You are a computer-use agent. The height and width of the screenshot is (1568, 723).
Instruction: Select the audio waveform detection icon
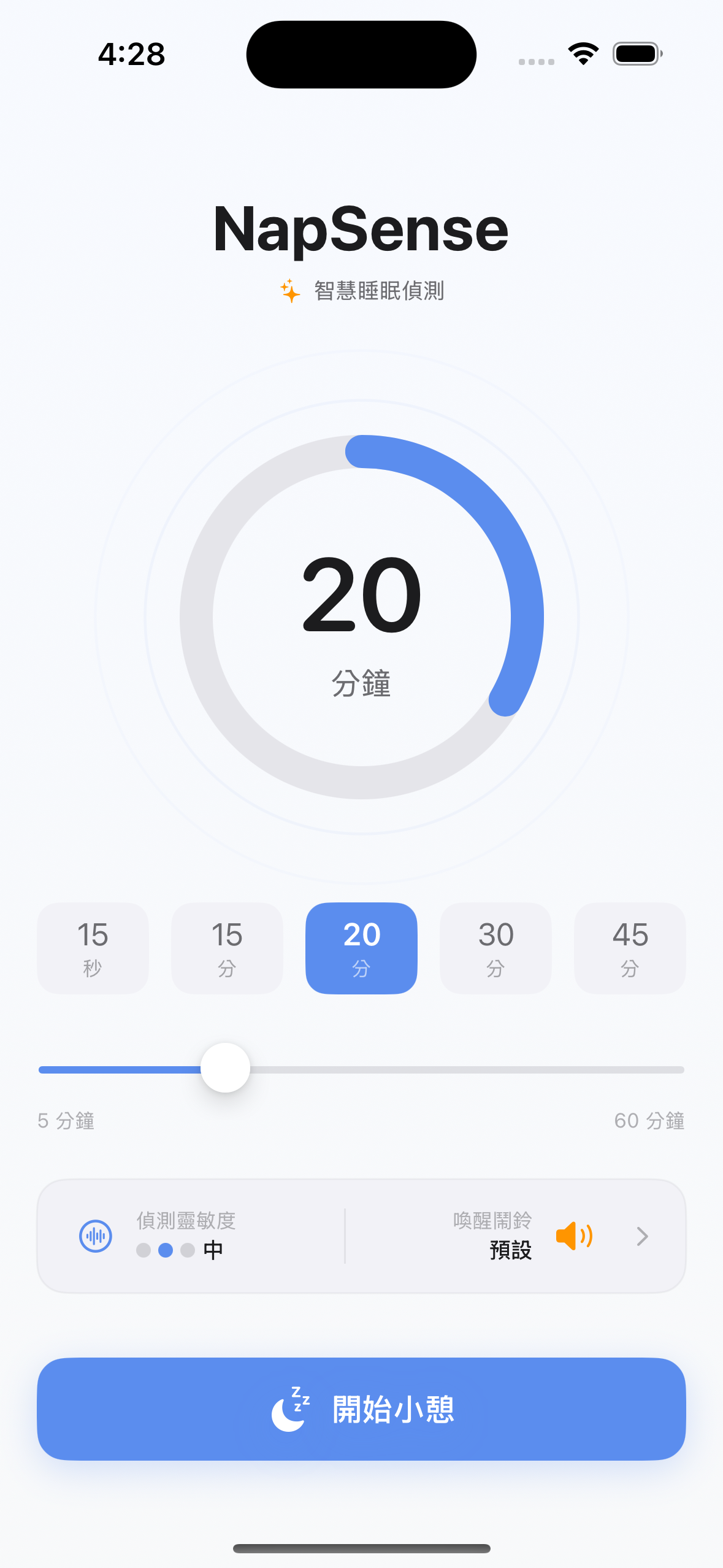coord(95,1237)
